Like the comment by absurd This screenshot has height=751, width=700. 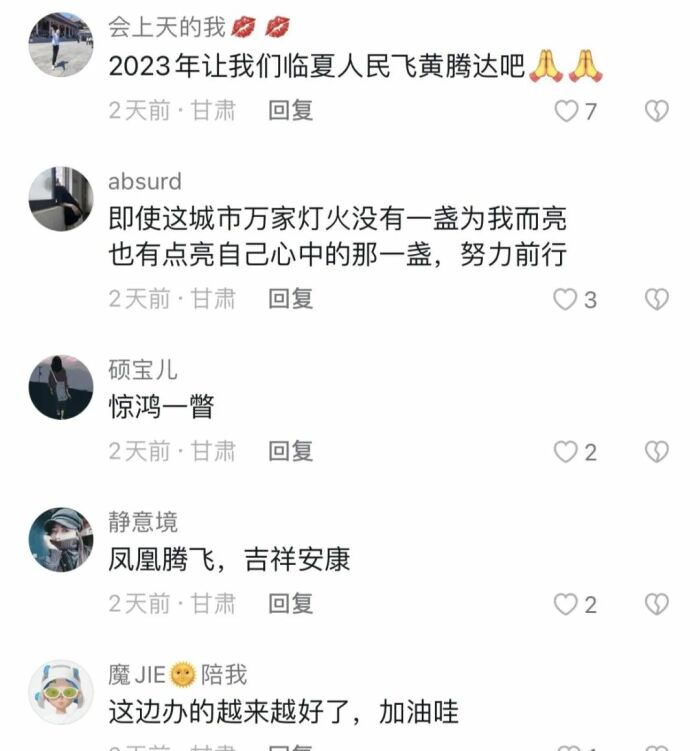566,299
